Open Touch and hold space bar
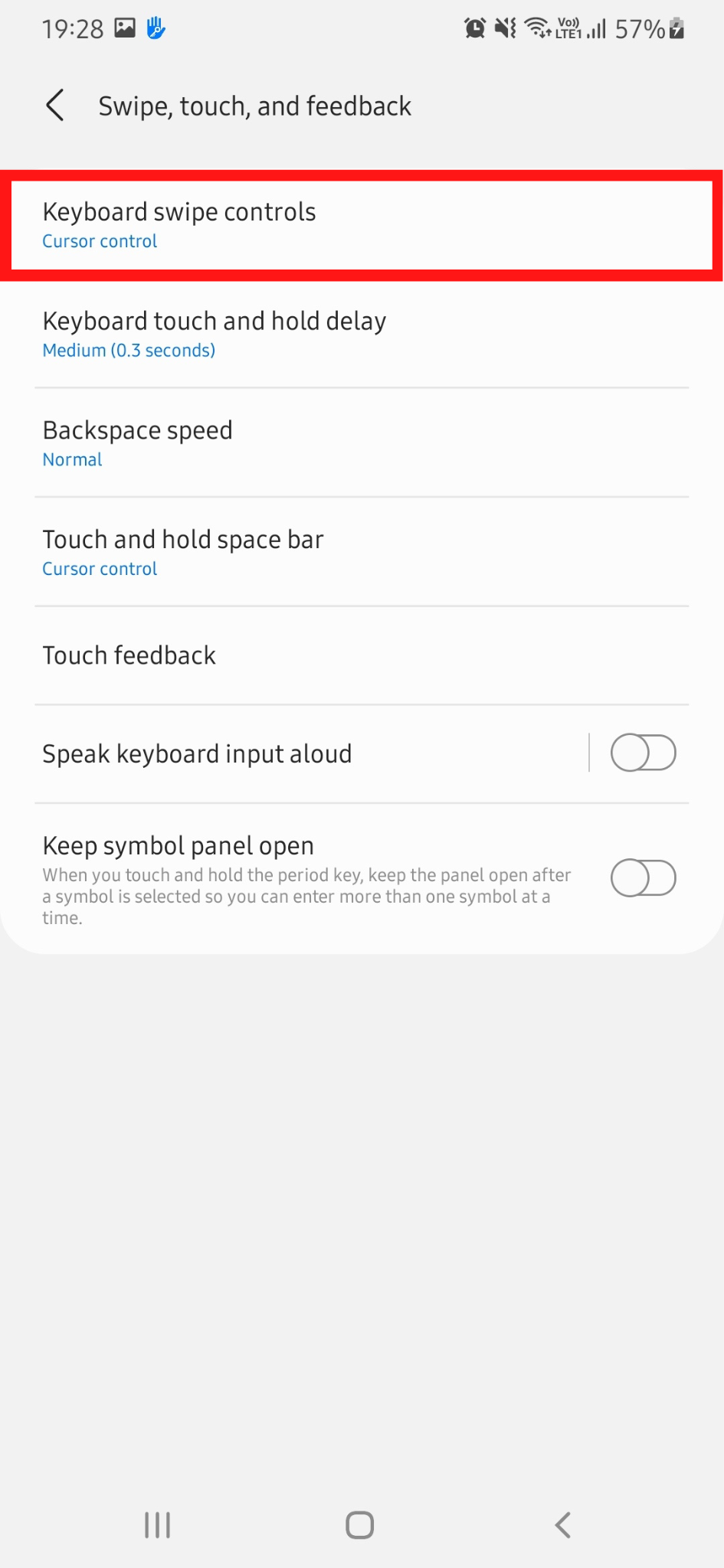 tap(362, 553)
